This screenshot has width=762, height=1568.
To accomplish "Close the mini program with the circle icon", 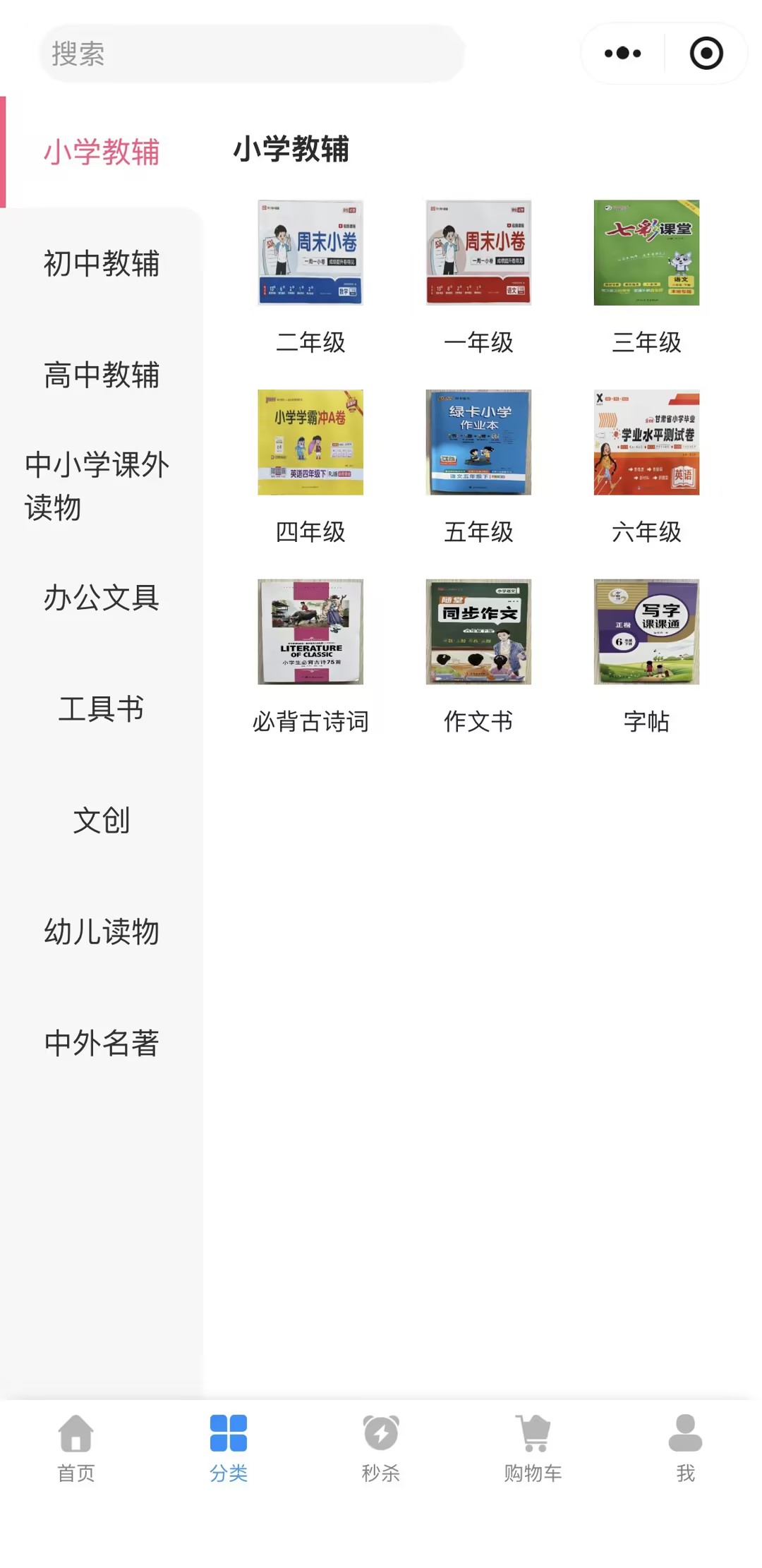I will click(x=706, y=54).
